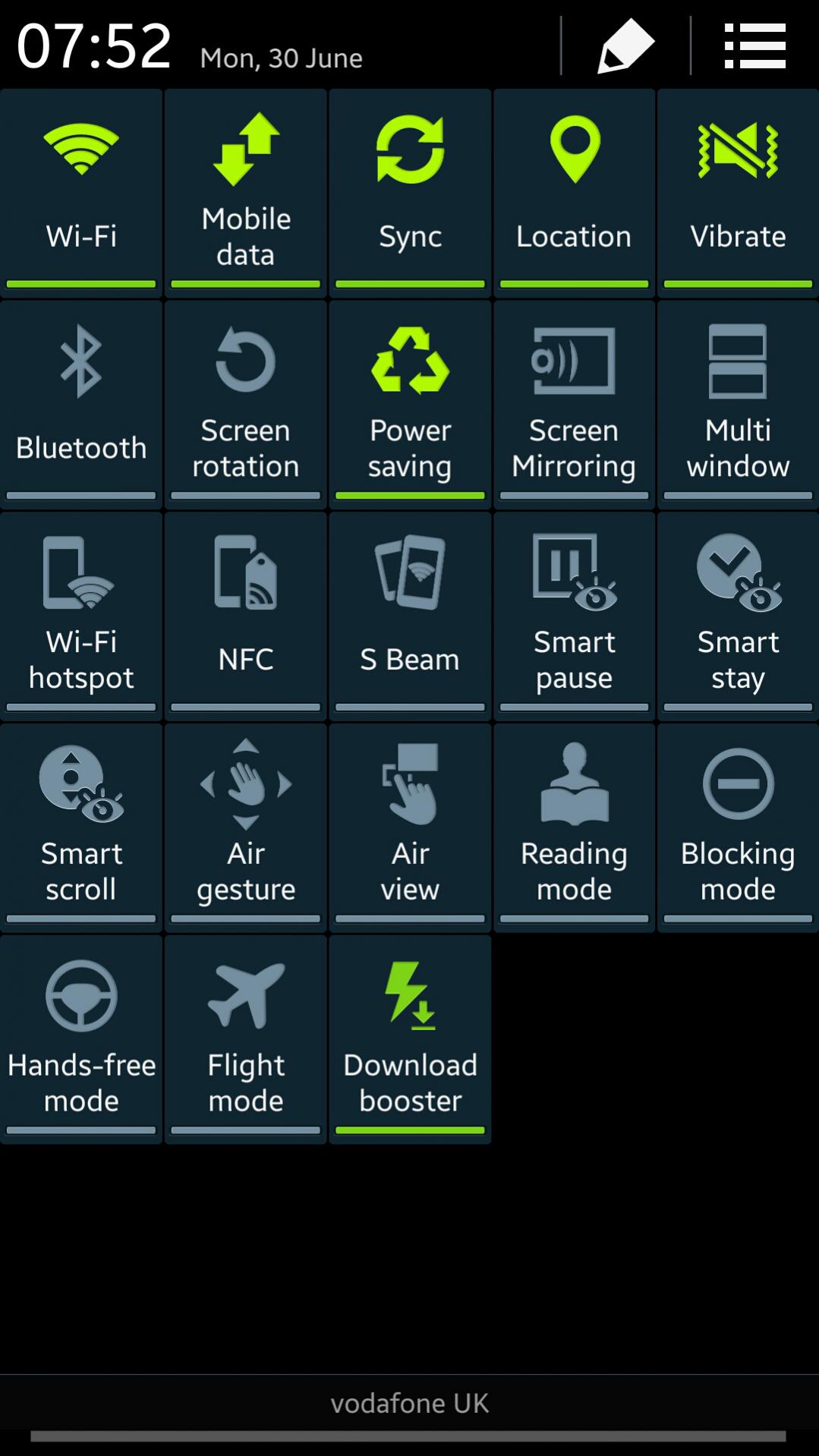Viewport: 819px width, 1456px height.
Task: Enable Flight mode
Action: (245, 1038)
